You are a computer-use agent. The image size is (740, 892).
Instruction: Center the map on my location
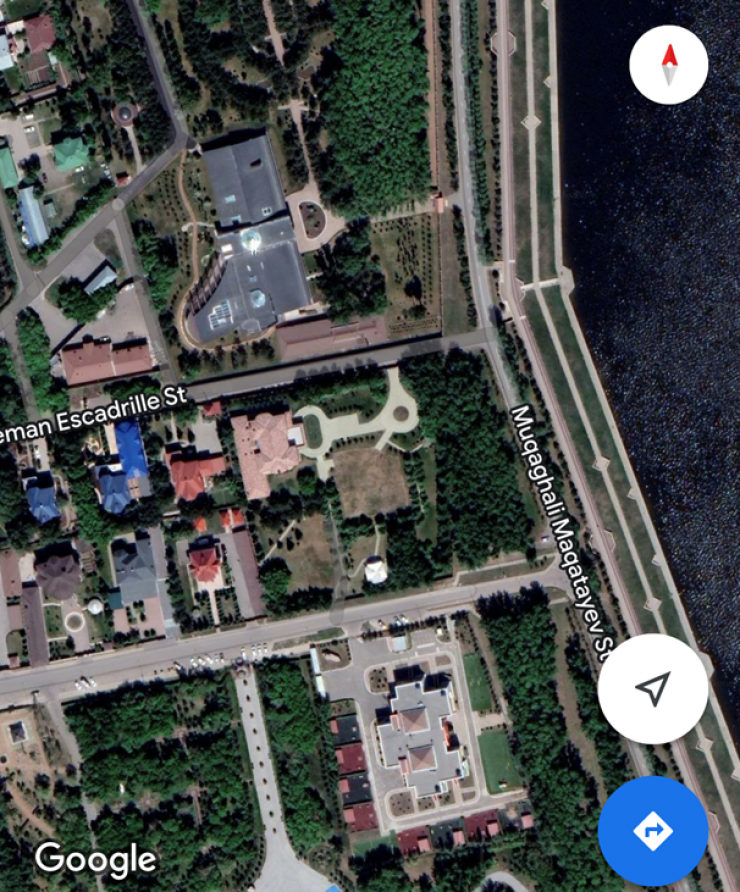pos(652,688)
